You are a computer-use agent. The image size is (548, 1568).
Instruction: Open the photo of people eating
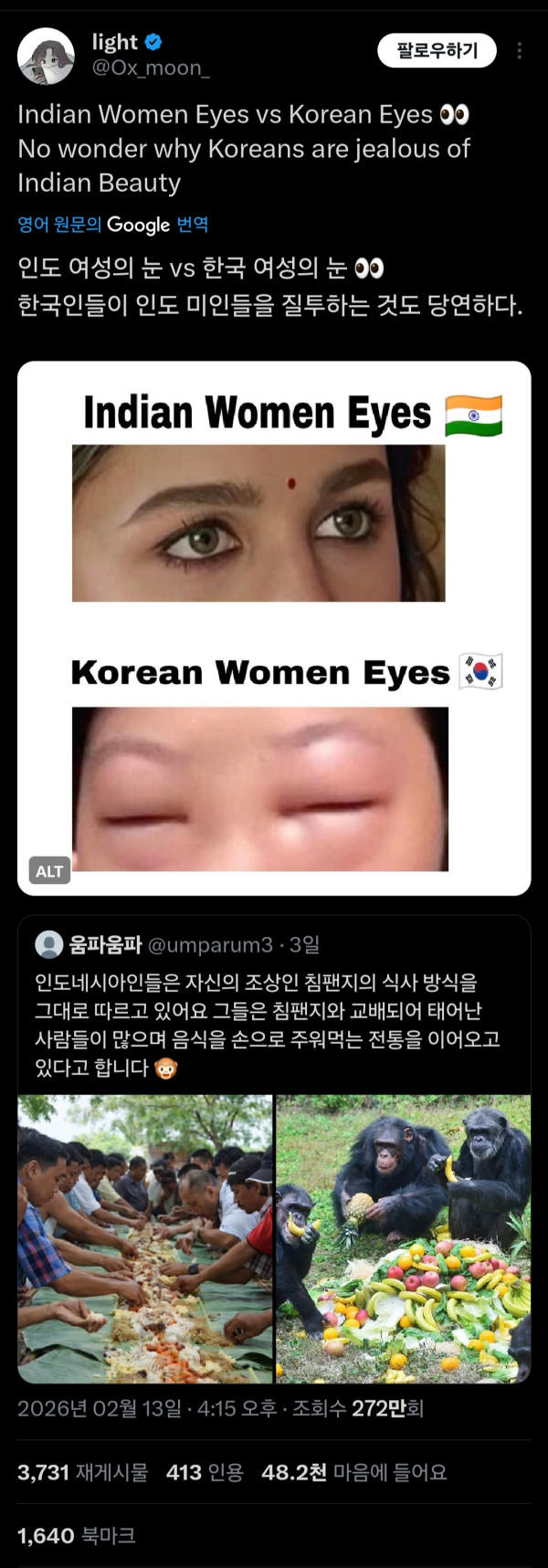pos(145,1238)
